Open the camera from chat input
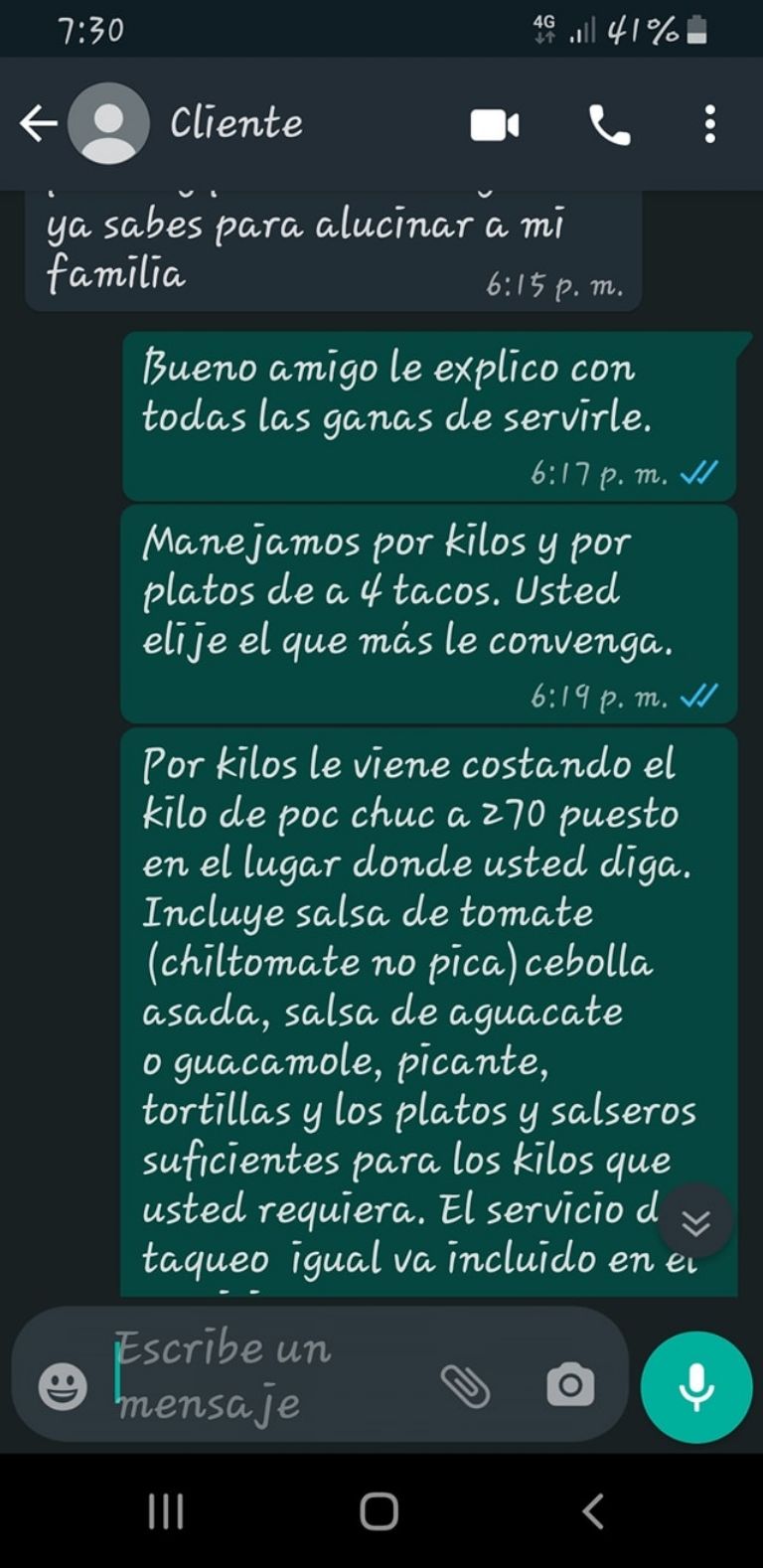 (x=570, y=1385)
